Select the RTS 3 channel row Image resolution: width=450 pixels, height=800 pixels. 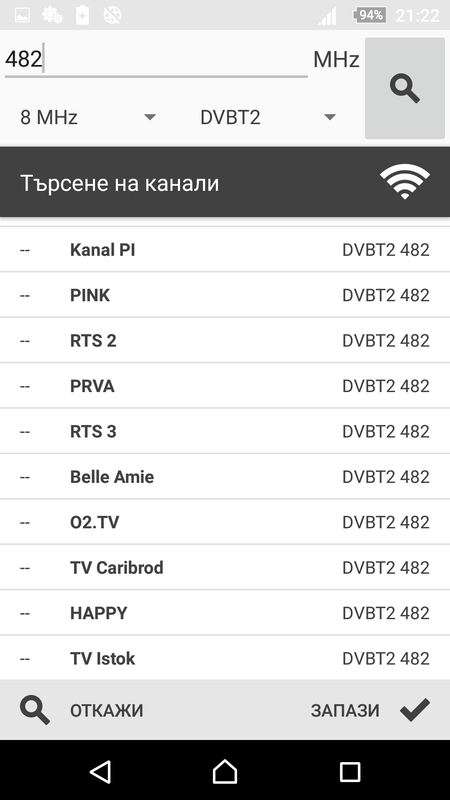(225, 431)
